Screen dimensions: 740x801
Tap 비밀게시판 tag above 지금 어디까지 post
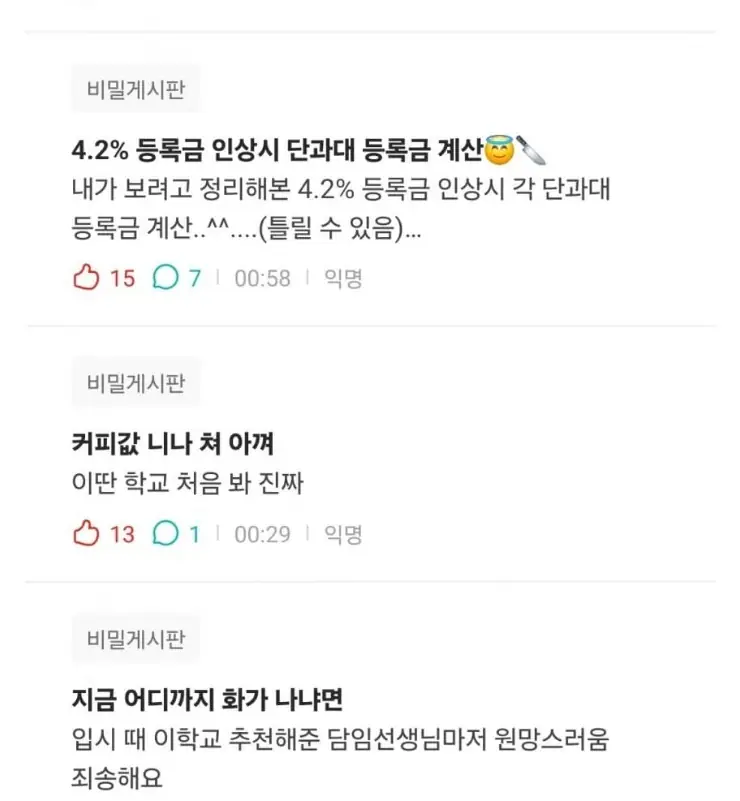tap(135, 639)
